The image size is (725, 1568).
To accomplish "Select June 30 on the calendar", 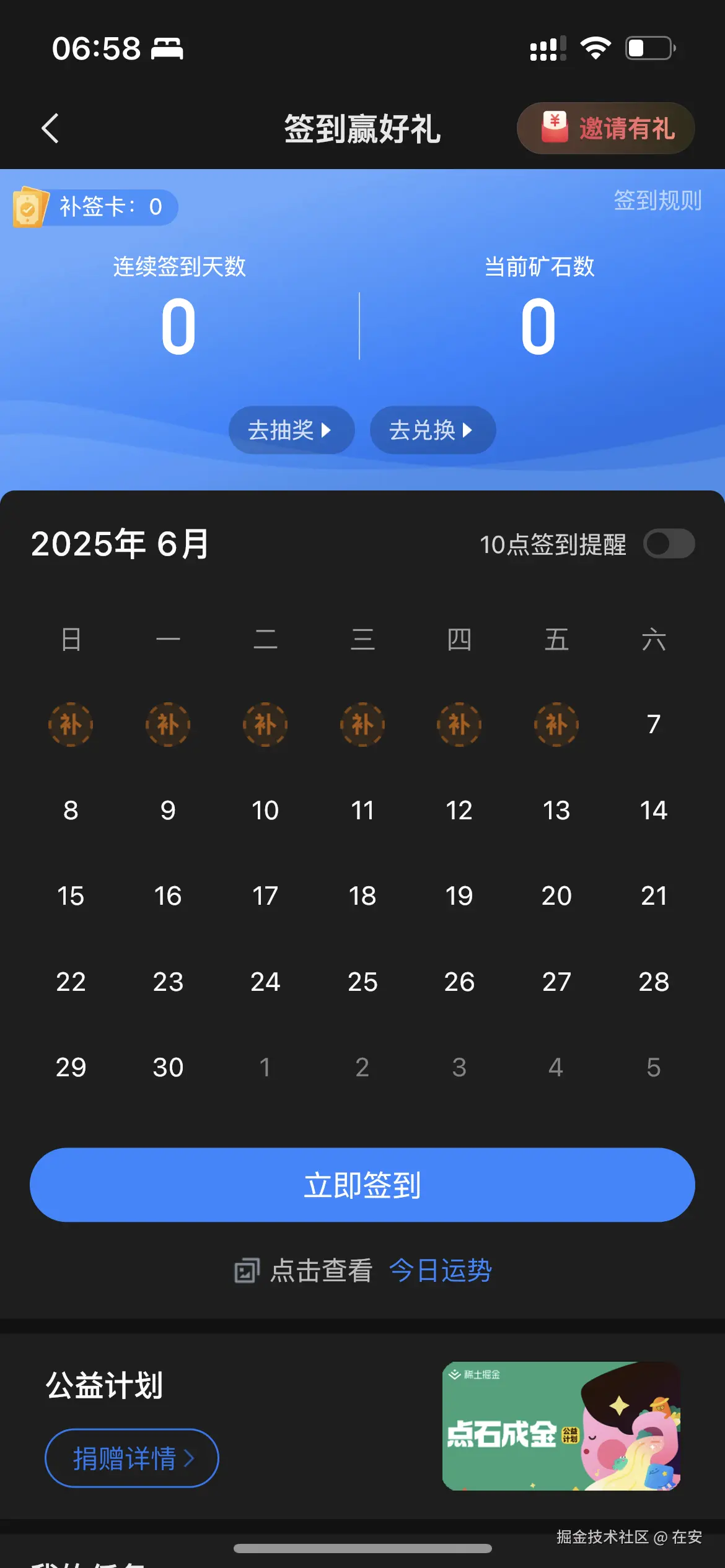I will click(x=168, y=1066).
